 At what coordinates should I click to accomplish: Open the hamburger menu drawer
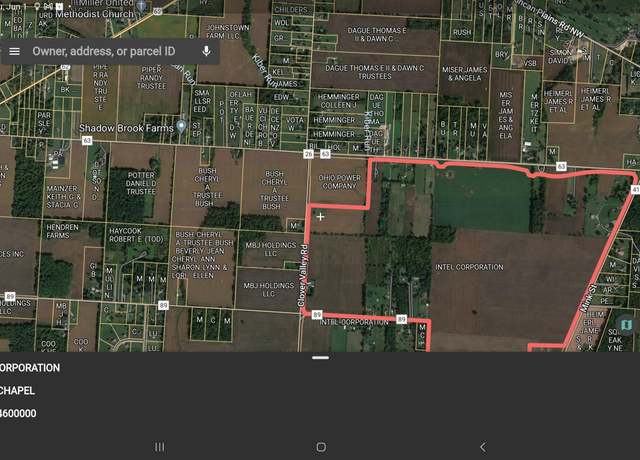[14, 51]
